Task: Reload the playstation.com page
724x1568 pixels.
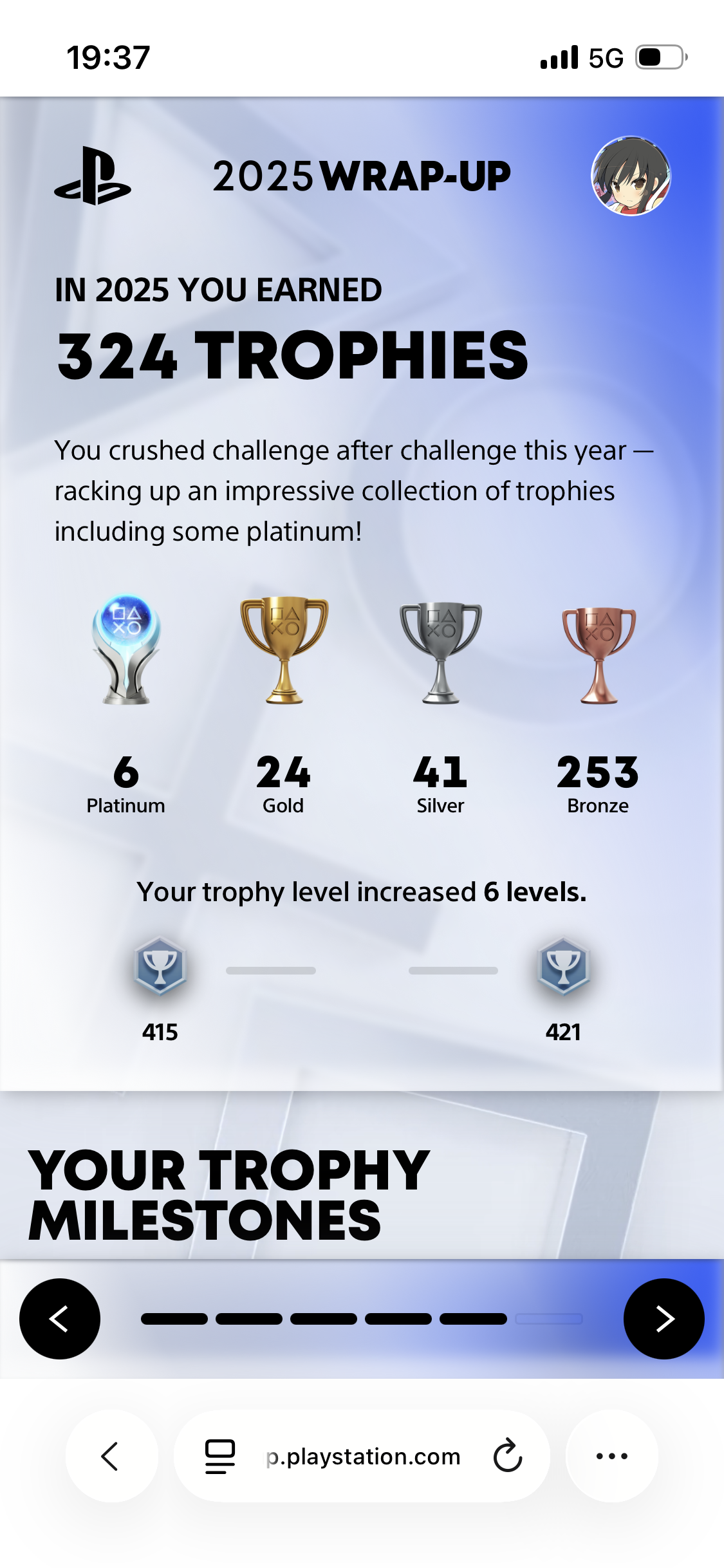Action: point(507,1456)
